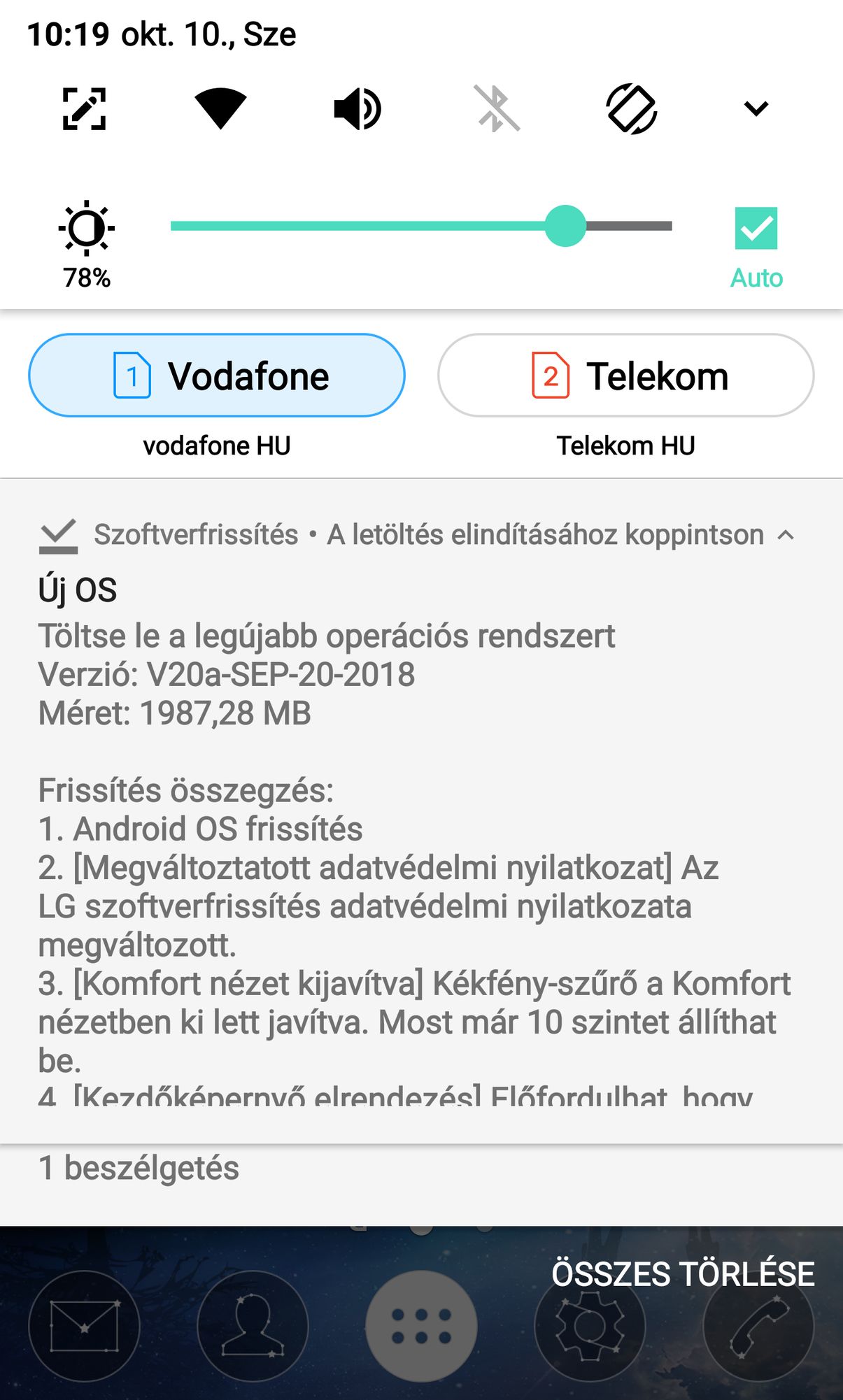
Task: Toggle the sound volume tile
Action: coord(357,109)
